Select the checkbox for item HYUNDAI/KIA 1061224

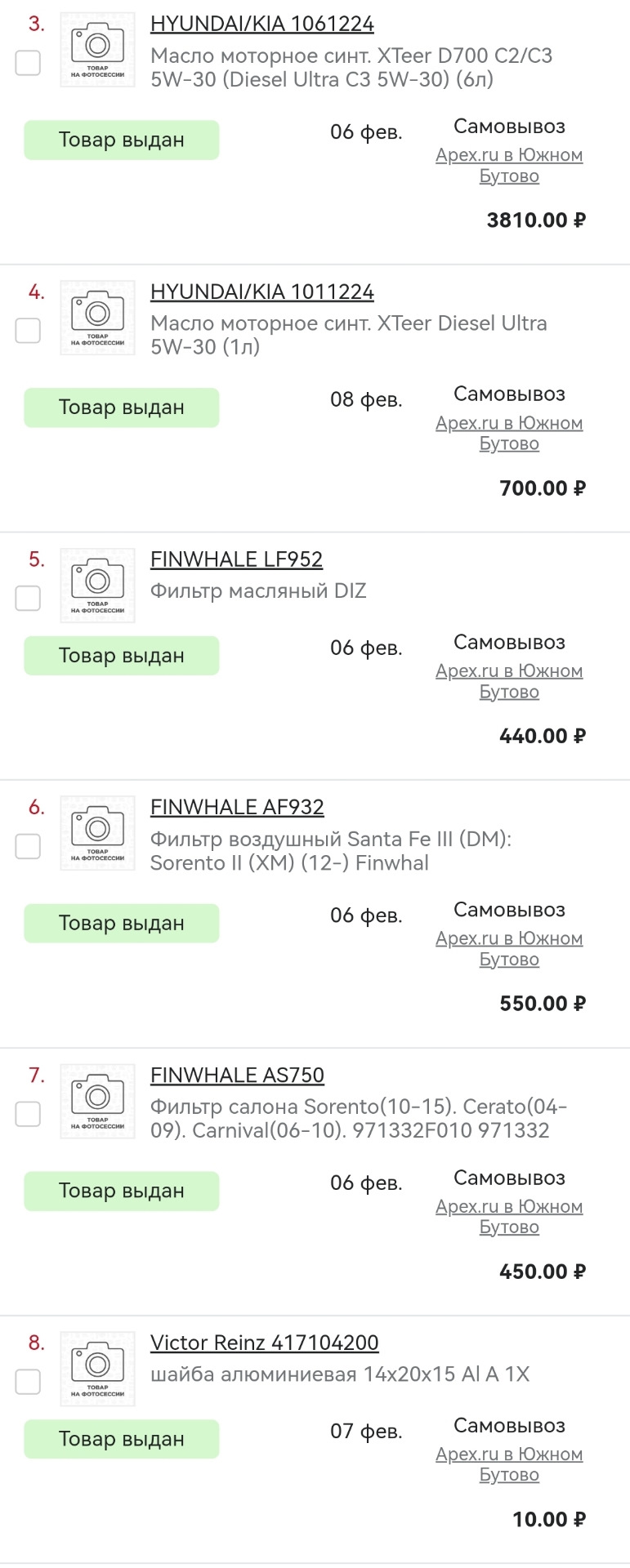pos(29,63)
